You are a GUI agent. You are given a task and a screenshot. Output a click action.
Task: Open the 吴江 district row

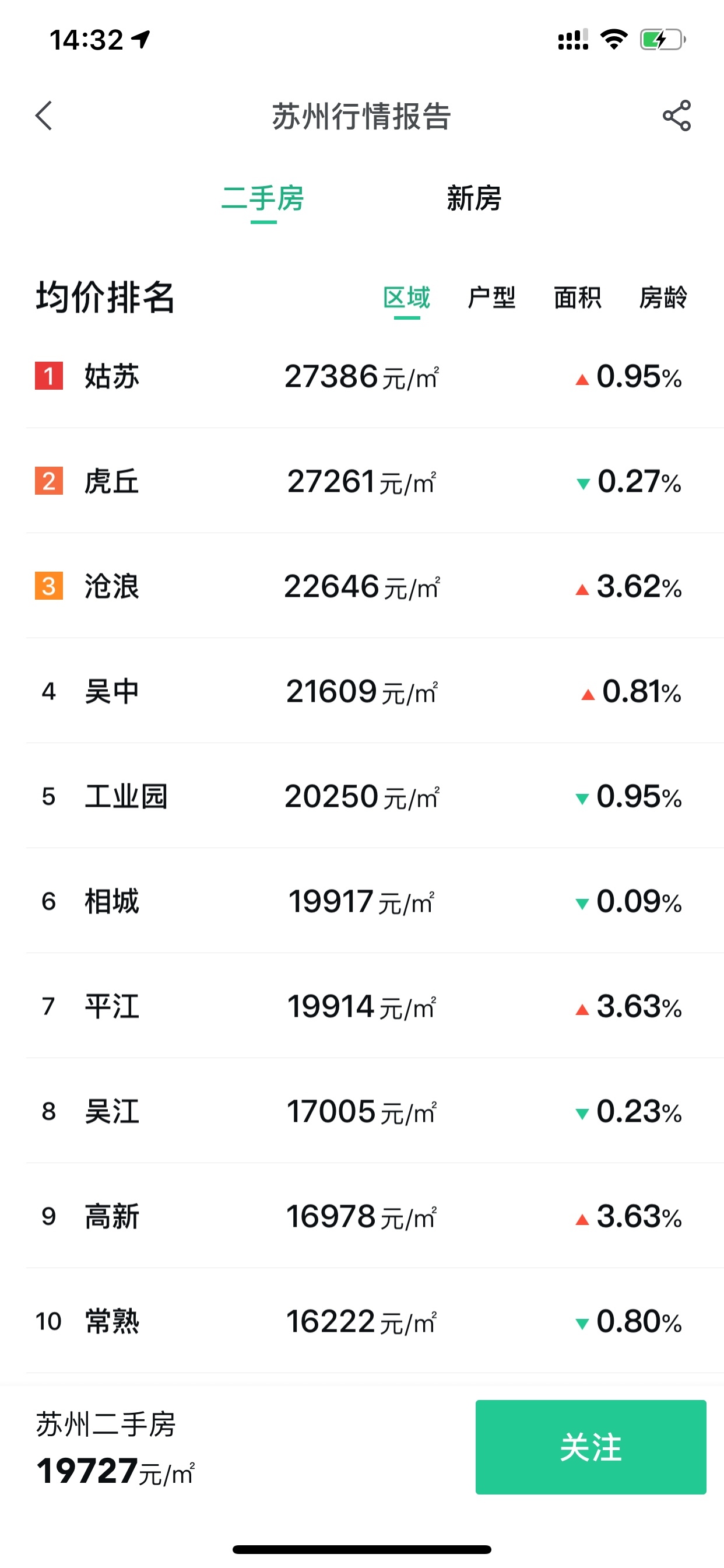click(x=361, y=1111)
